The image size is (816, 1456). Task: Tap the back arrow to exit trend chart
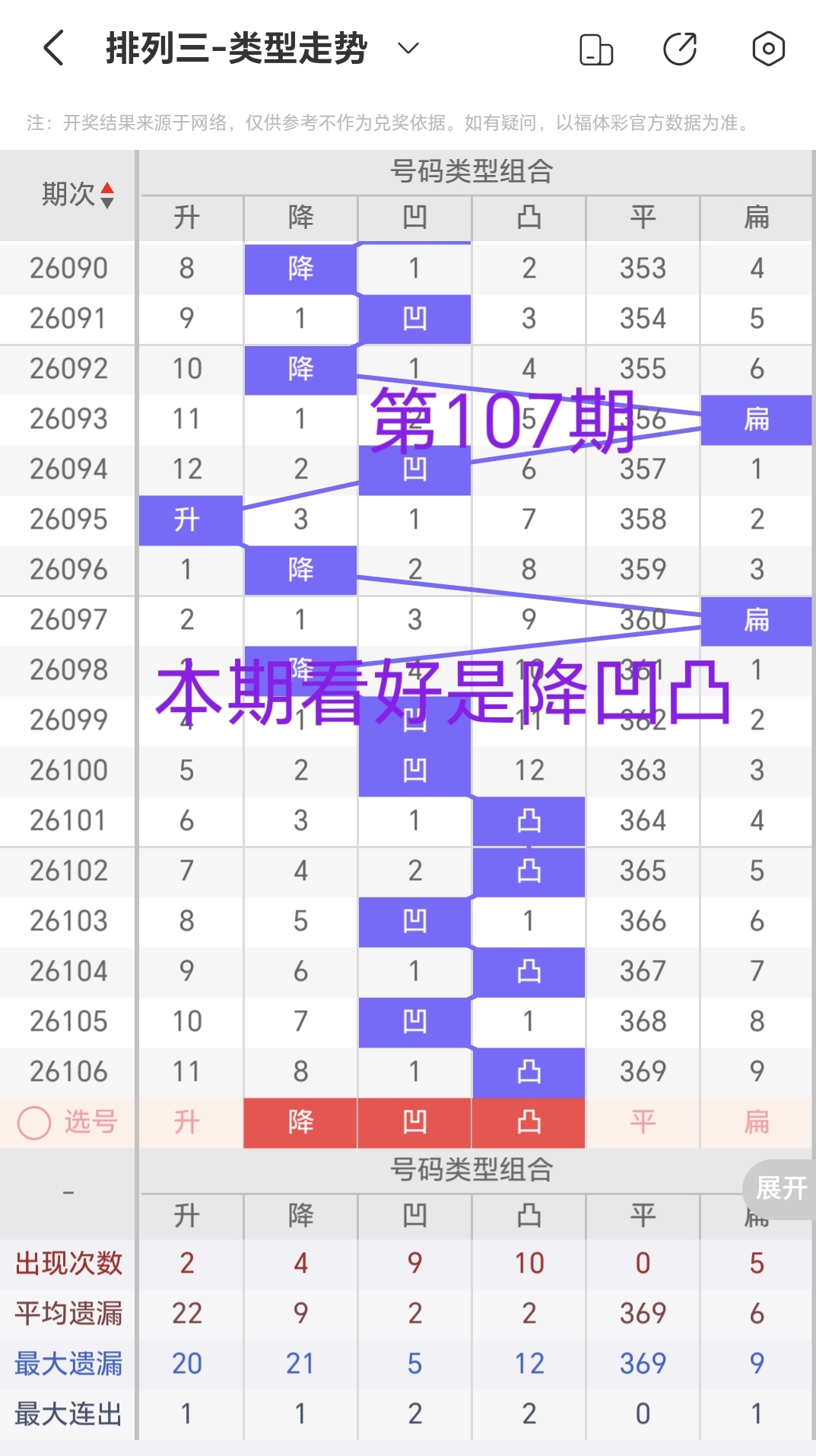(52, 48)
